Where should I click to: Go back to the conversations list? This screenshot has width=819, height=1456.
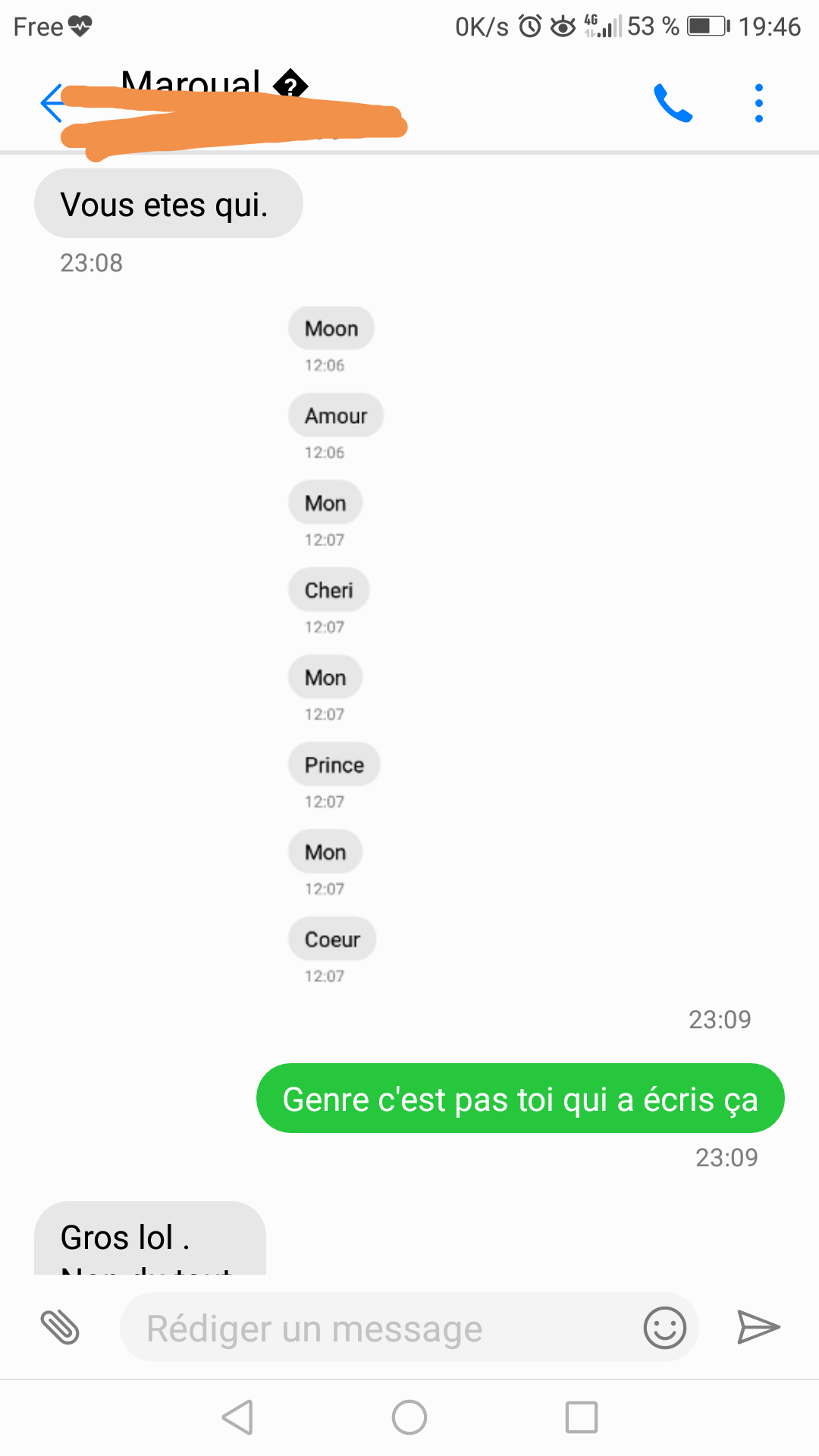pyautogui.click(x=52, y=103)
